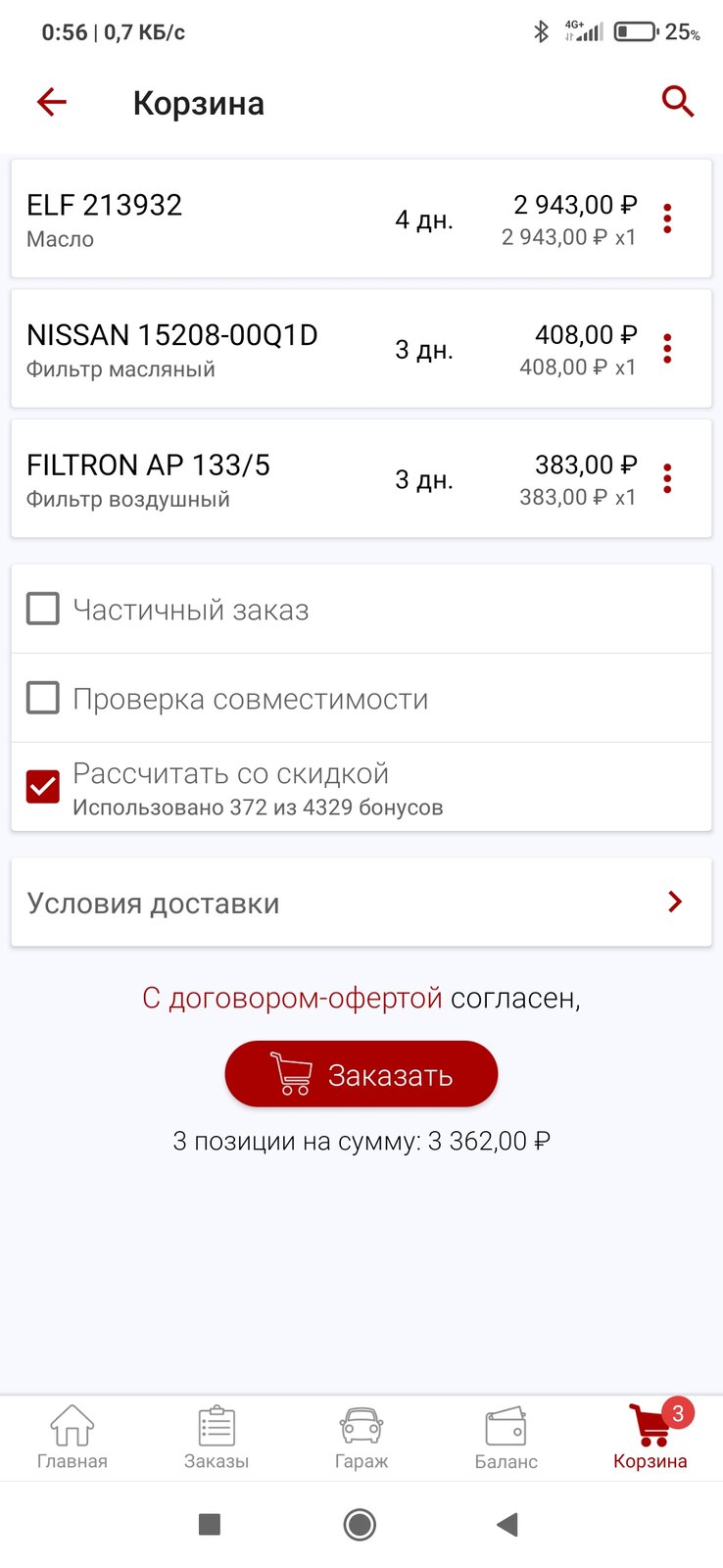
Task: Switch to the Заказы tab
Action: pyautogui.click(x=217, y=1438)
